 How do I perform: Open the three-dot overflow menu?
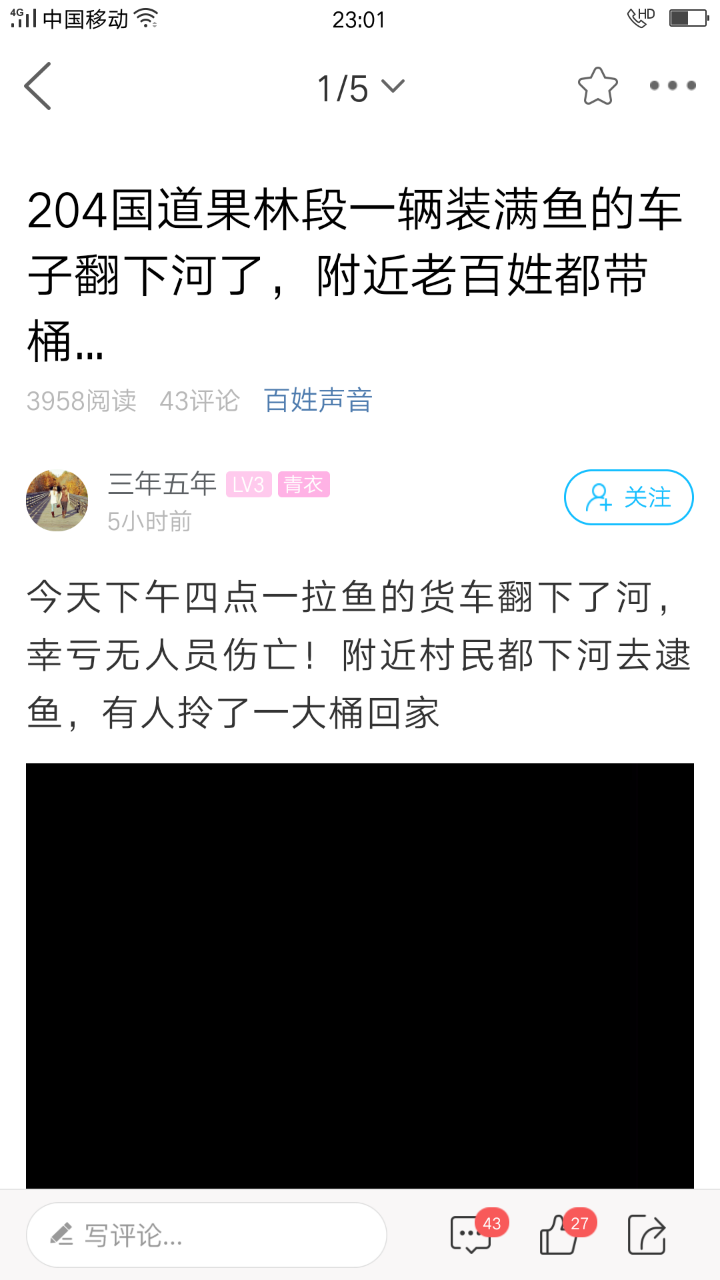672,86
